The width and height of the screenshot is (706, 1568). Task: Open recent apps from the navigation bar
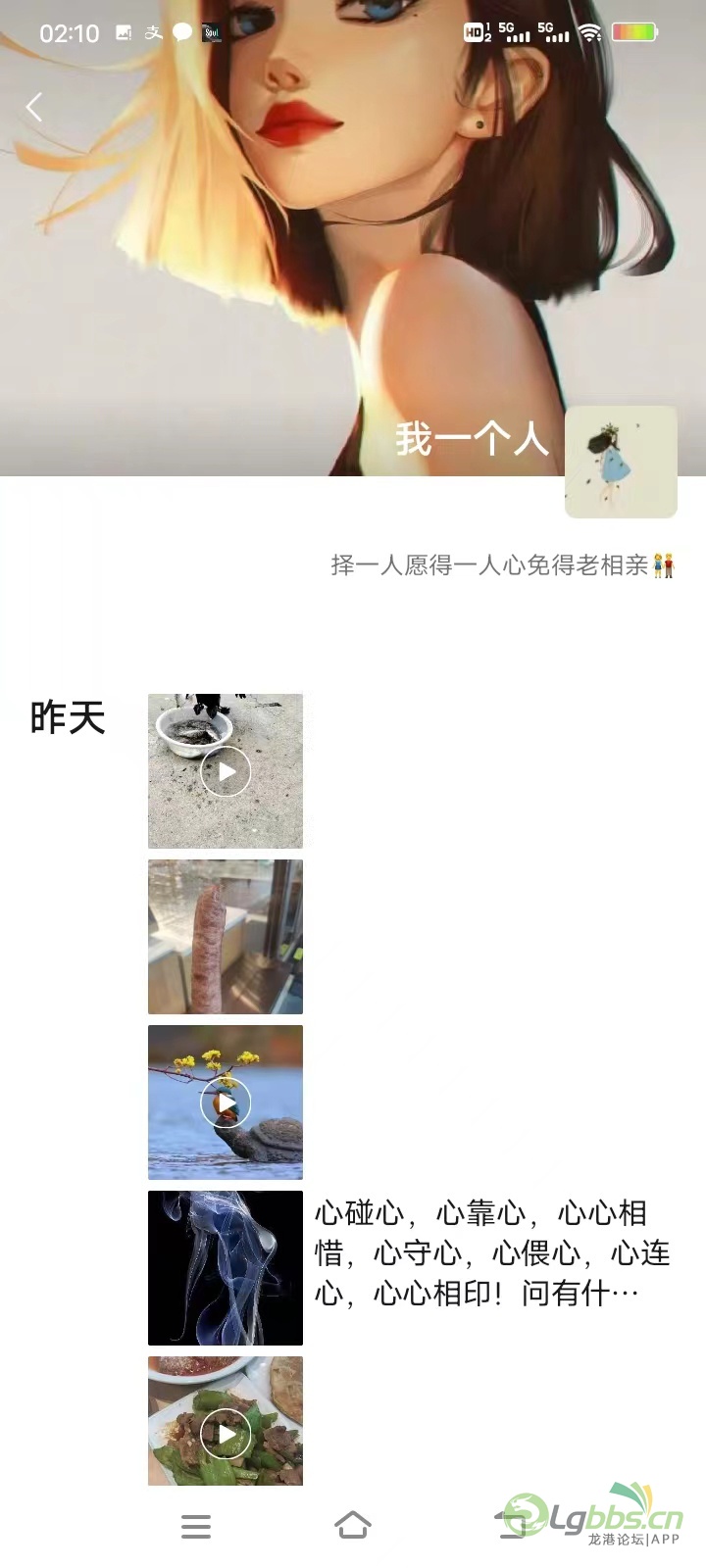click(x=196, y=1526)
